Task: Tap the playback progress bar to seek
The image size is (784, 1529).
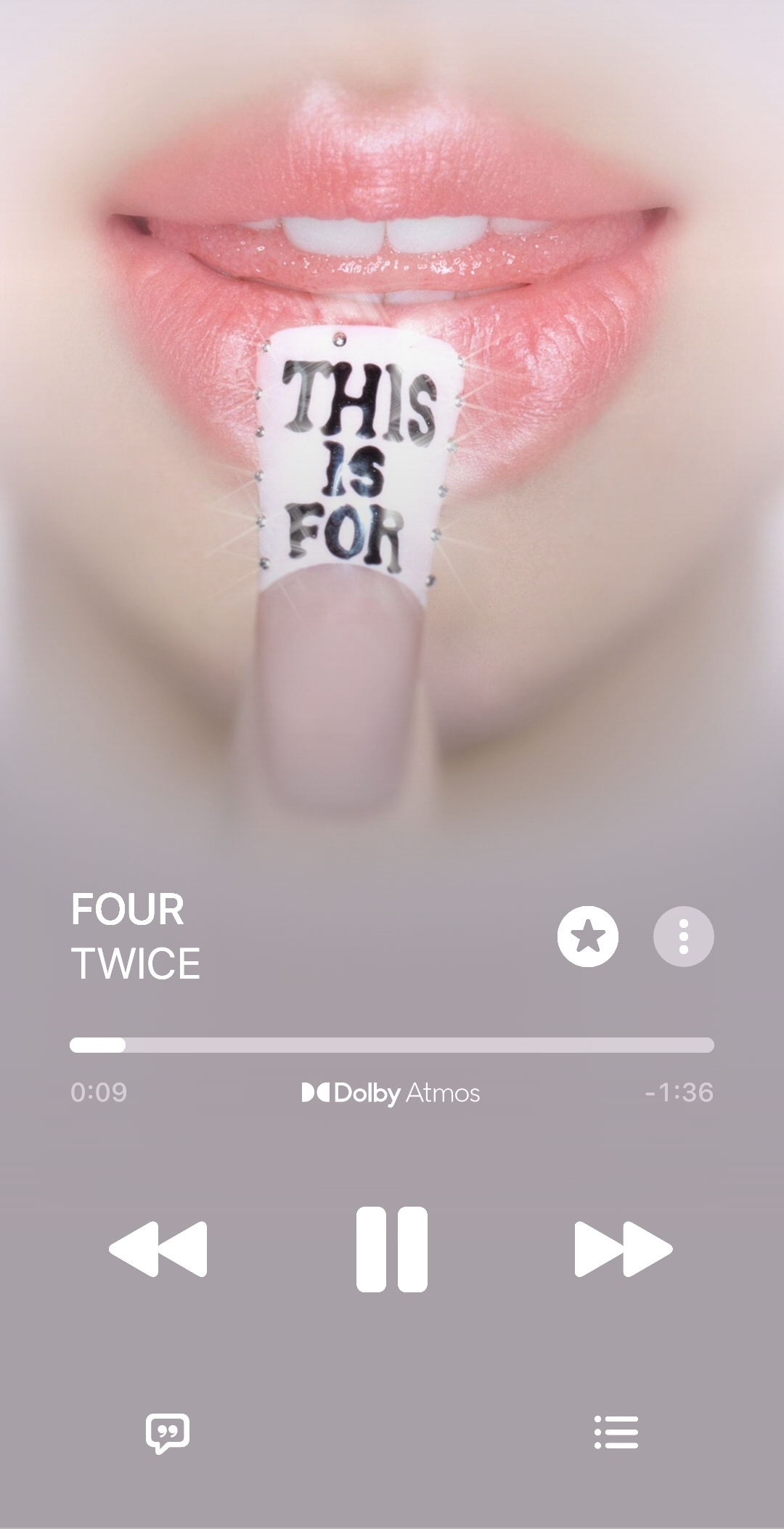Action: pos(392,1045)
